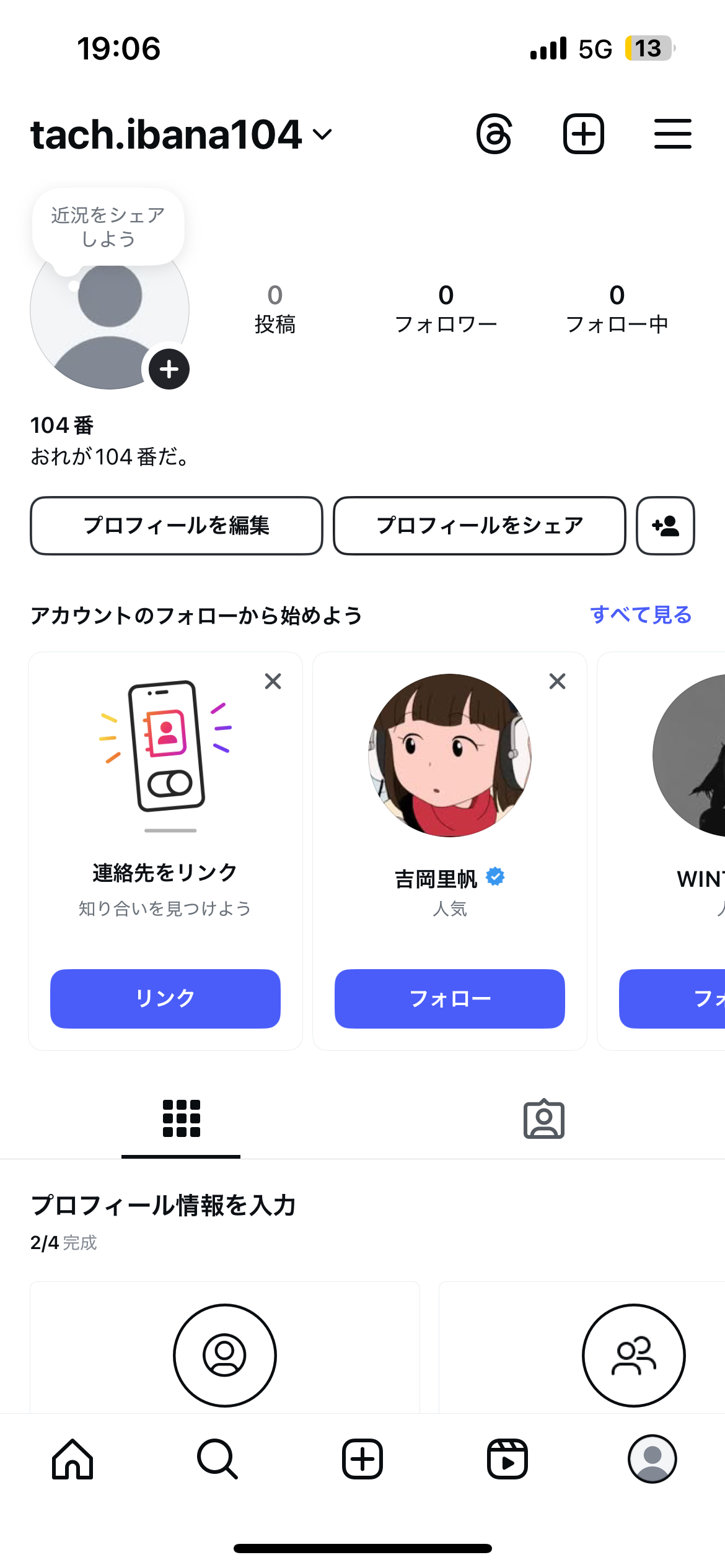Viewport: 725px width, 1568px height.
Task: Switch to the tagged photos tab
Action: (543, 1120)
